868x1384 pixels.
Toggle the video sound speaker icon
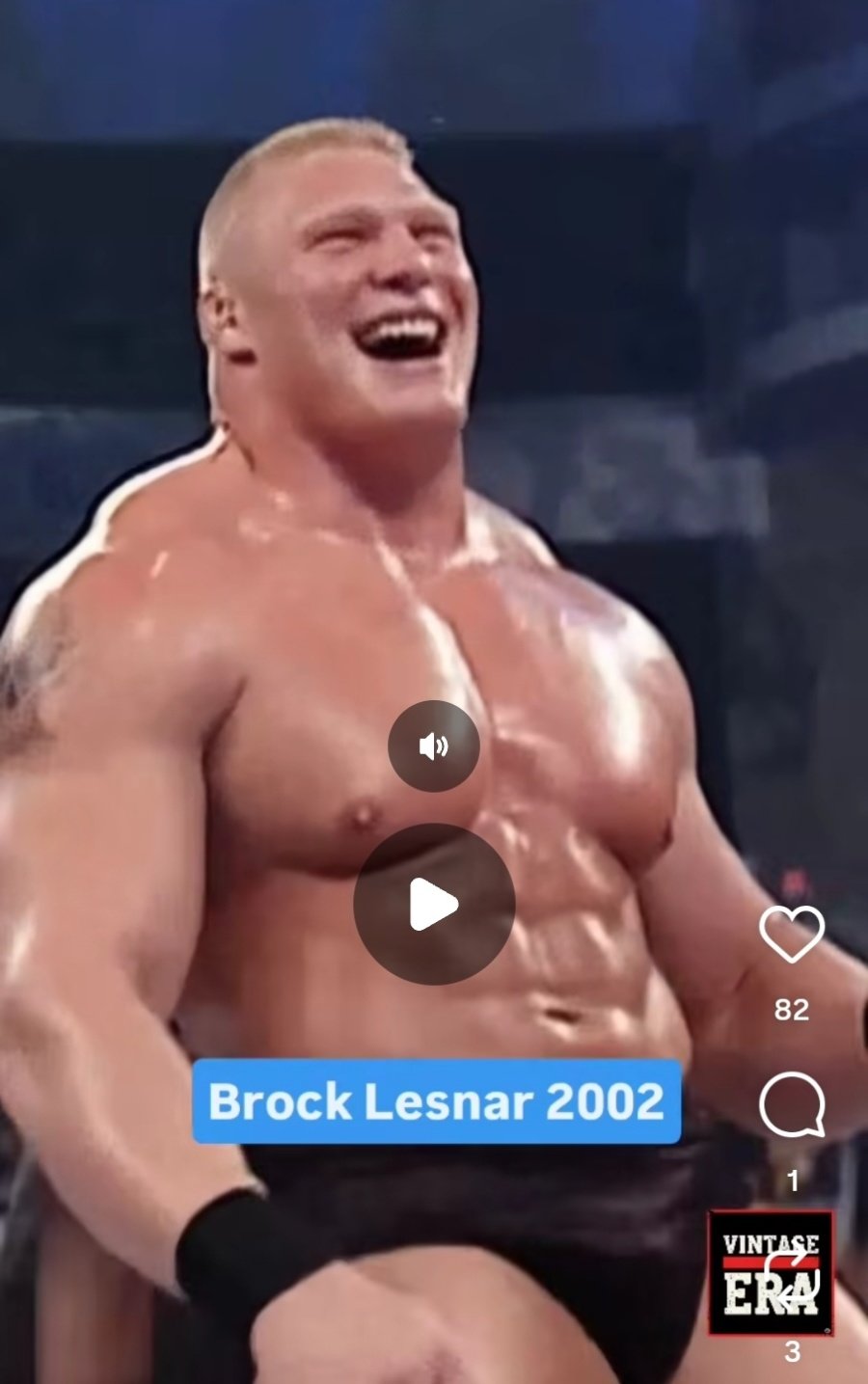click(x=433, y=746)
